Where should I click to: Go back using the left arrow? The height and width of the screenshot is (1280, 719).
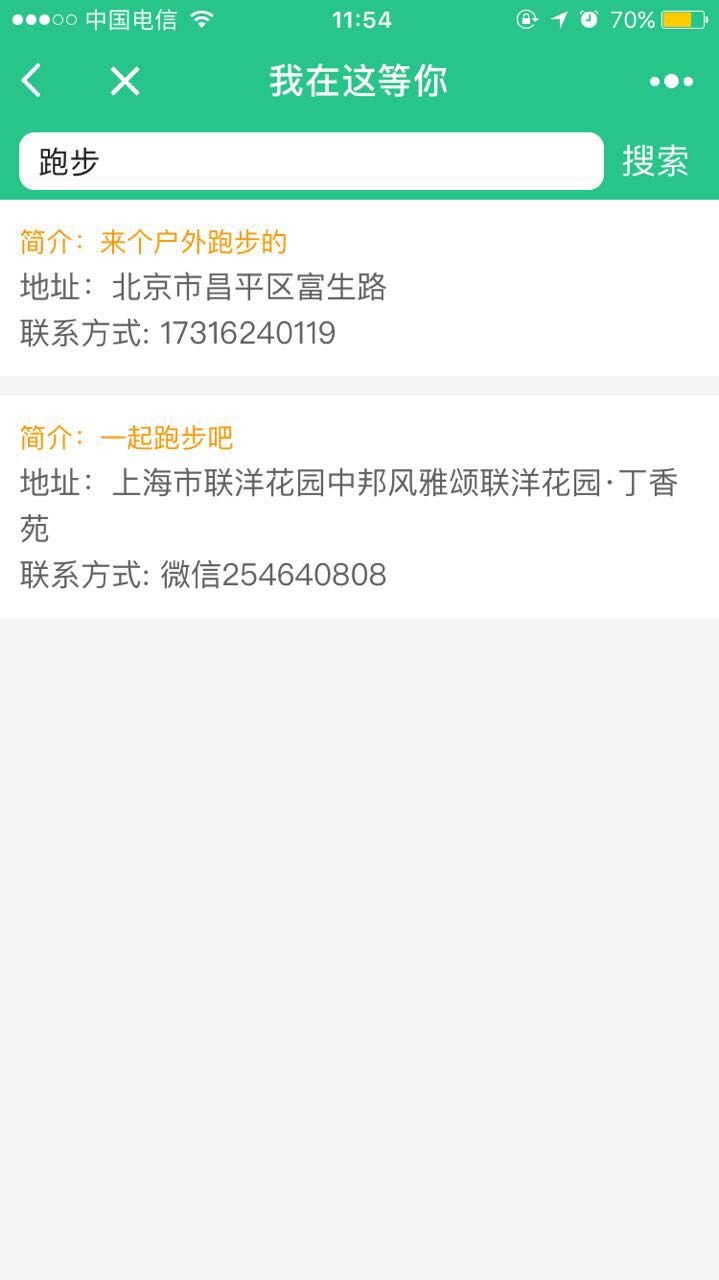click(x=32, y=81)
